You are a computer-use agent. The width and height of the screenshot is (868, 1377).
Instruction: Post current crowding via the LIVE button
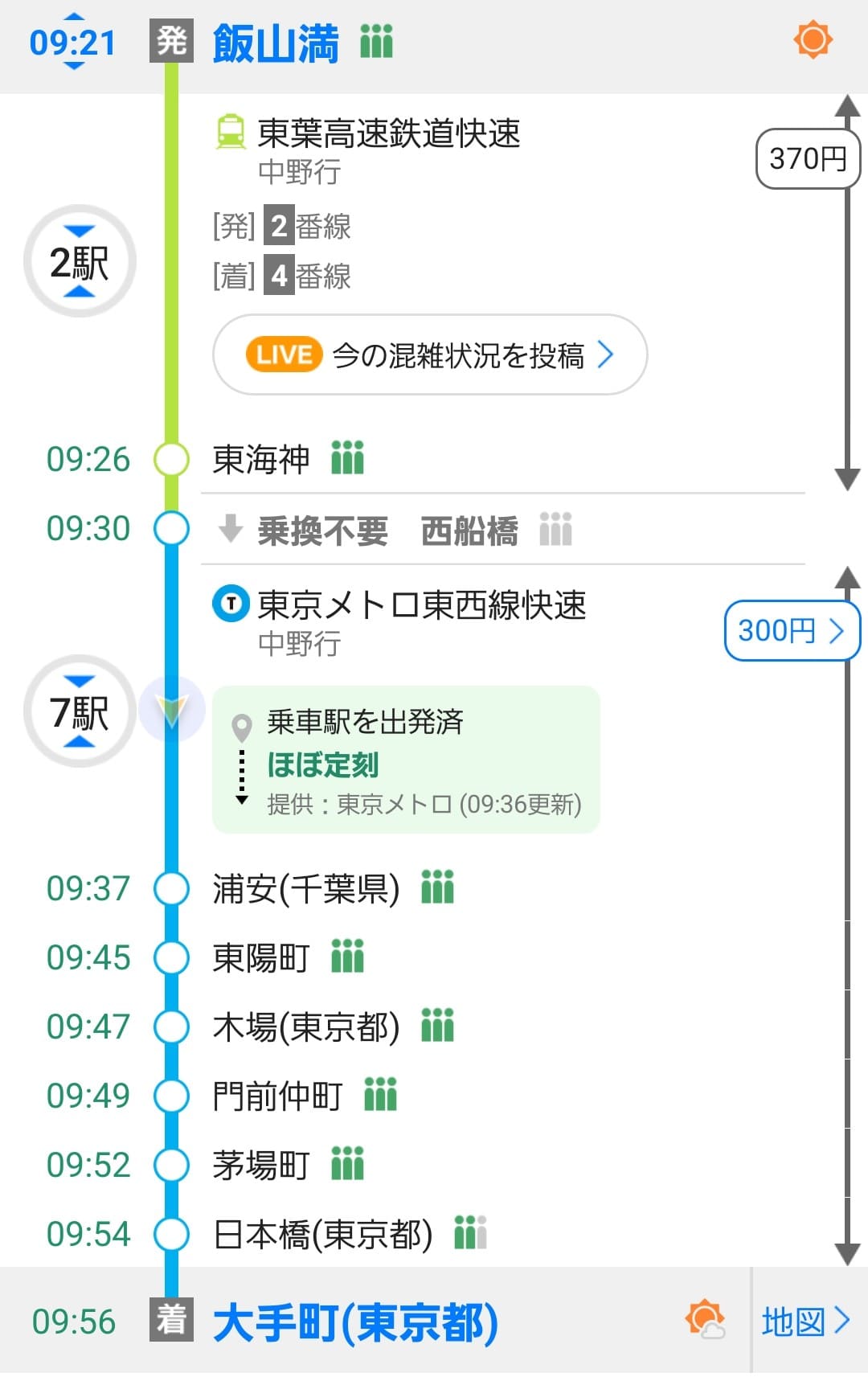[430, 354]
